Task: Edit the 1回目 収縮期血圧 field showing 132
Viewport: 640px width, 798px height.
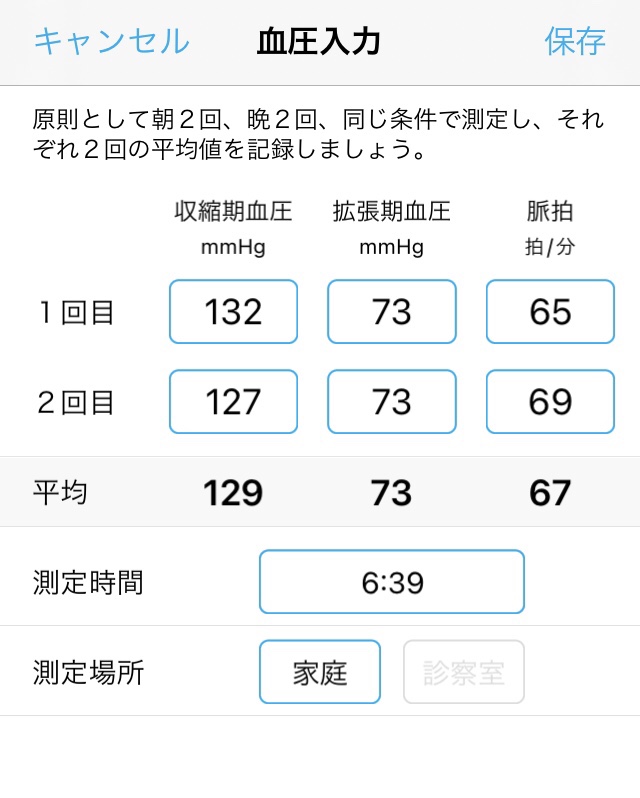Action: coord(233,312)
